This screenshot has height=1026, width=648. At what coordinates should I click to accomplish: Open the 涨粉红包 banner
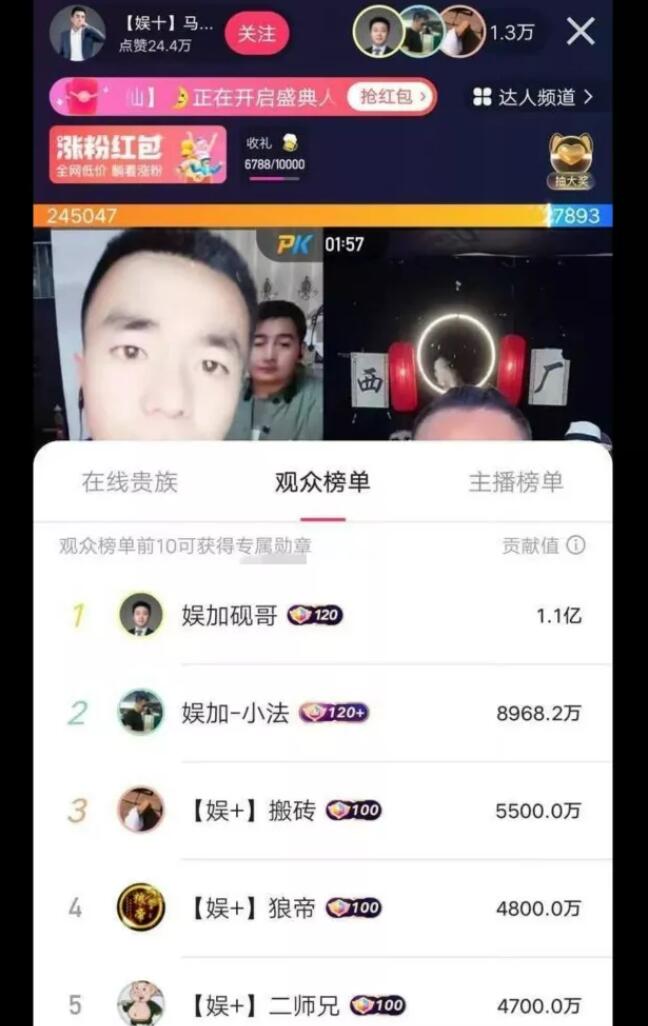pos(138,155)
